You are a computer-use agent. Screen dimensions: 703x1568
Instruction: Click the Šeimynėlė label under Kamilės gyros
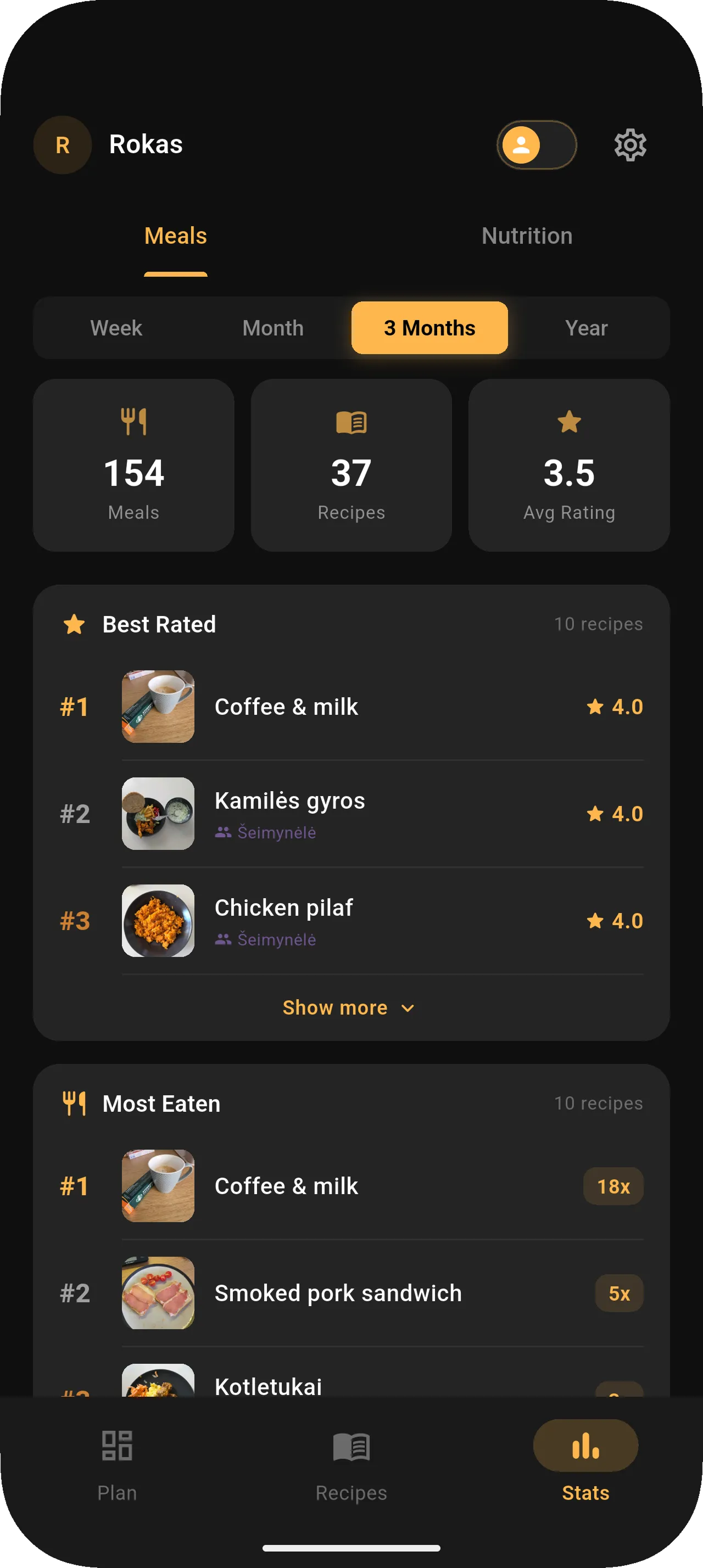[x=265, y=832]
